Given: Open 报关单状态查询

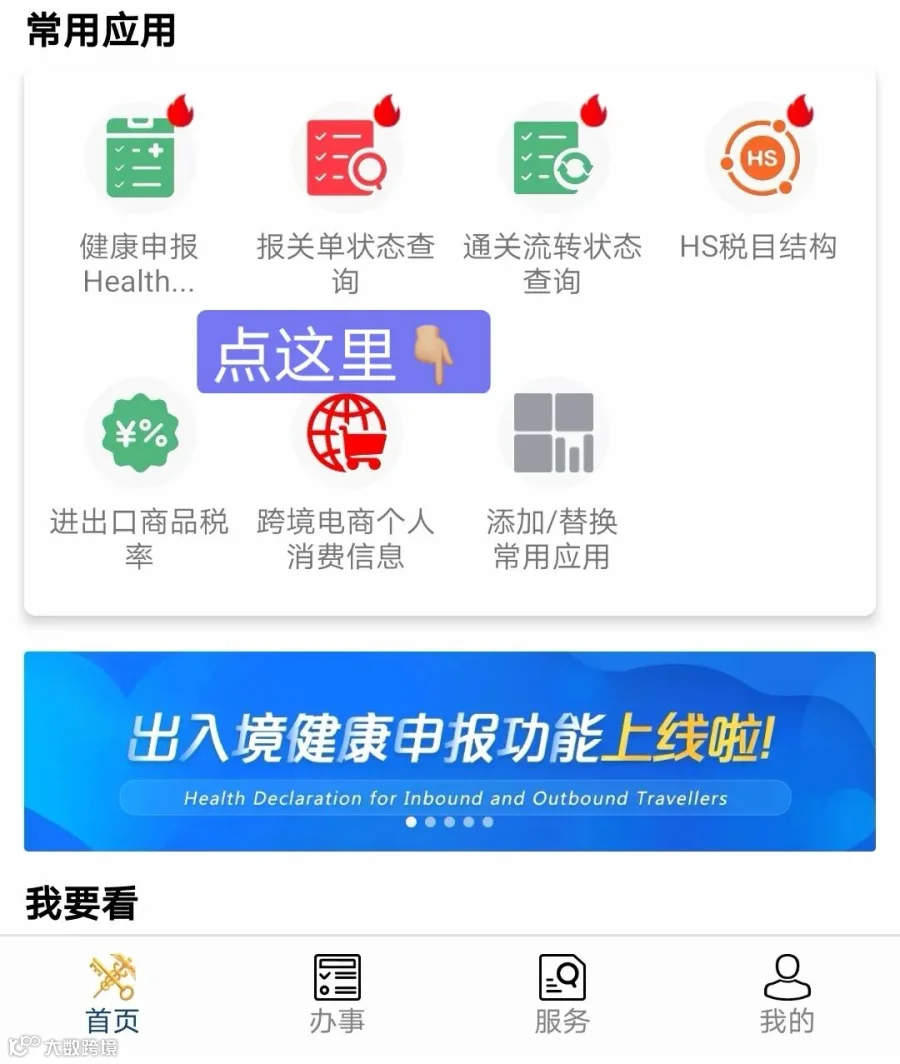Looking at the screenshot, I should [x=346, y=197].
